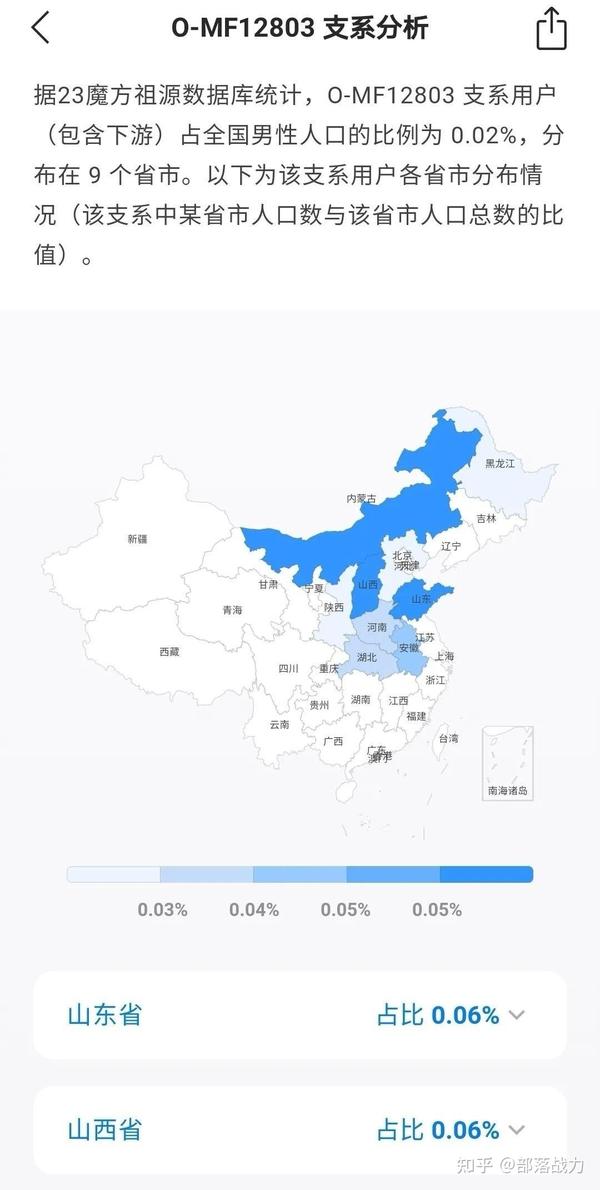
Task: Expand the 山东省 ratio row
Action: point(516,1015)
